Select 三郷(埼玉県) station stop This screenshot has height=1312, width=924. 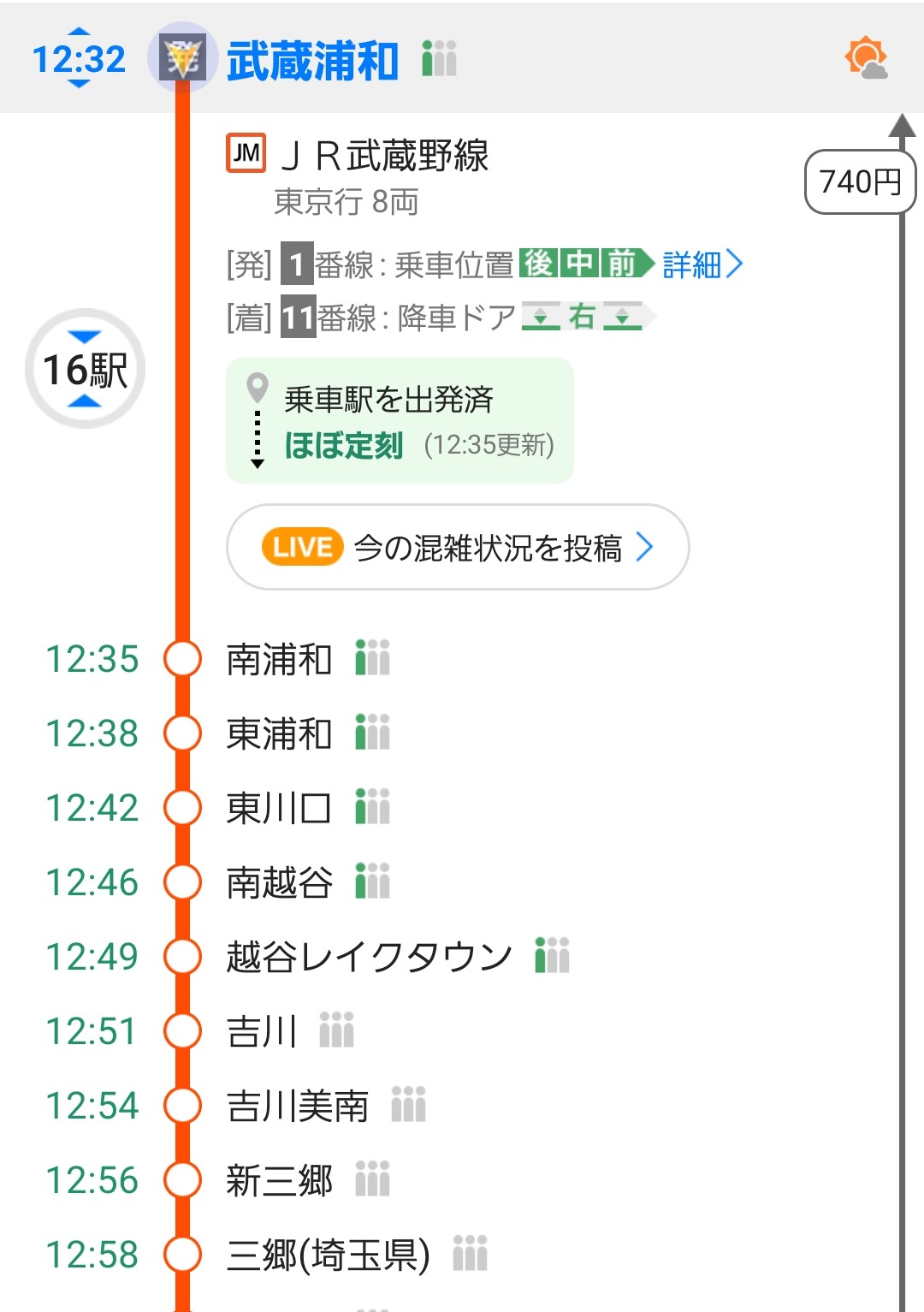coord(328,1255)
